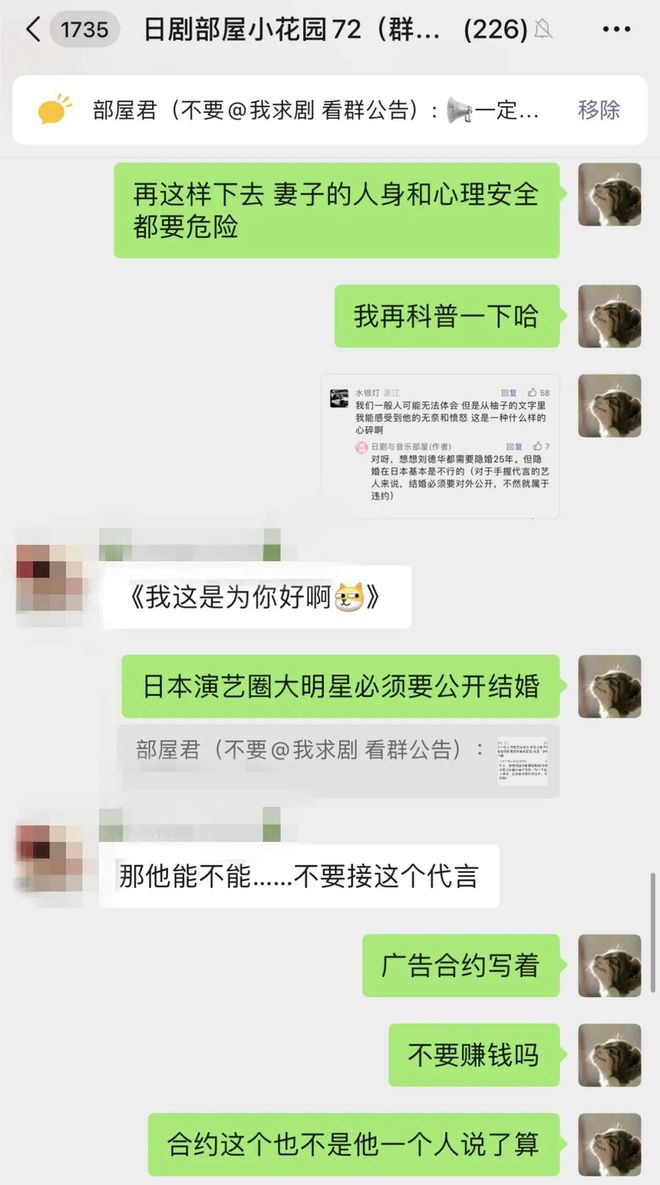660x1185 pixels.
Task: Open the group chat overflow menu
Action: 616,30
